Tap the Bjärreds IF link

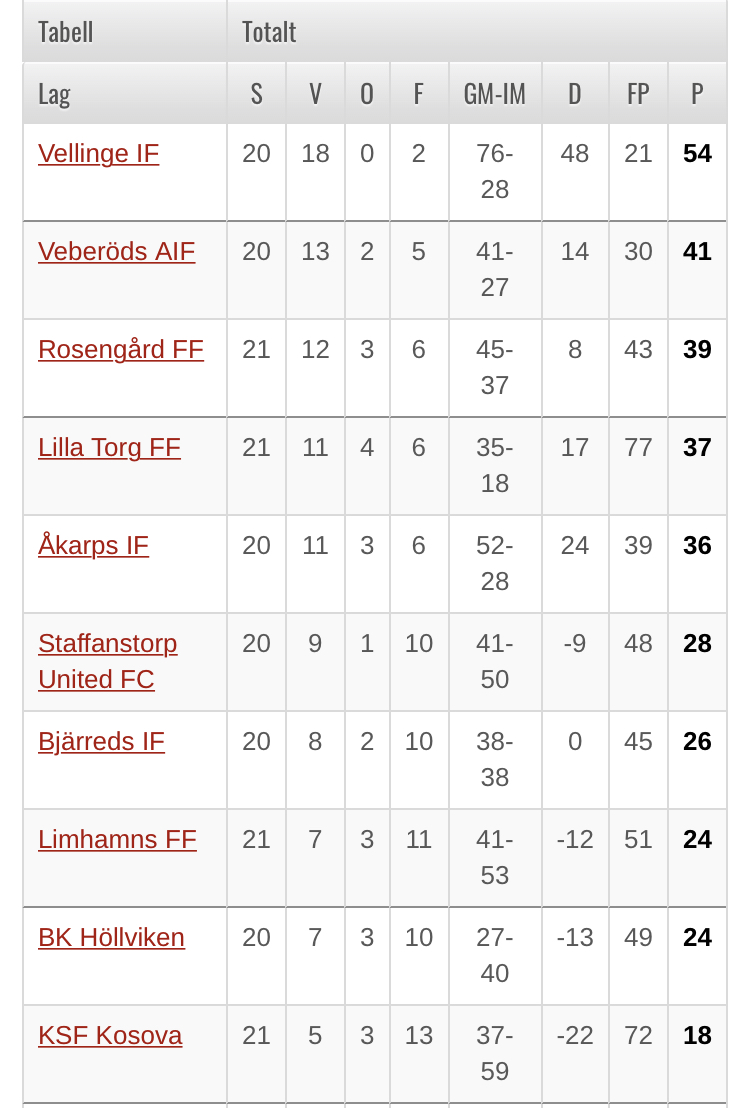pos(101,742)
